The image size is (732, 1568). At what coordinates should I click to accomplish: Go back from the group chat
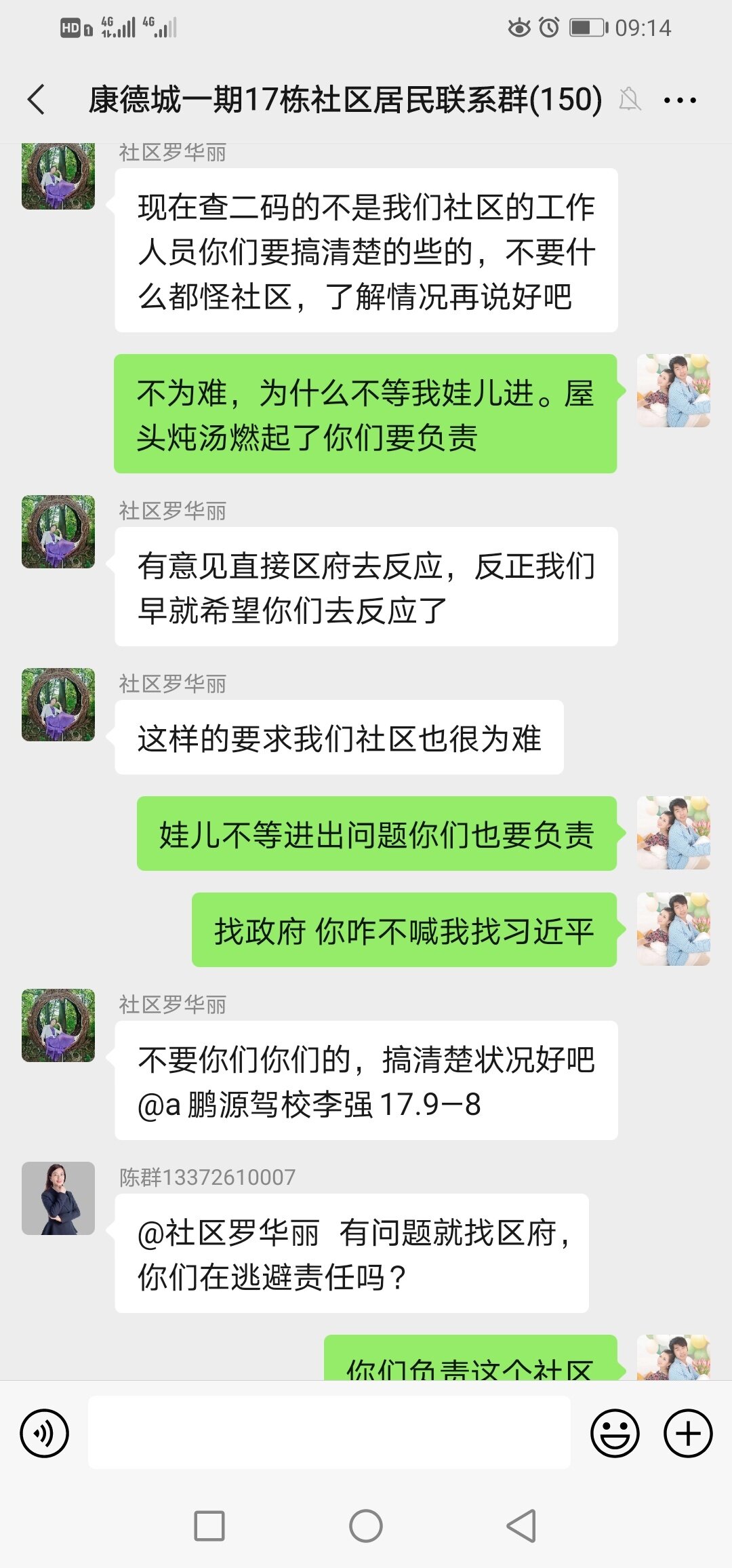[x=37, y=100]
